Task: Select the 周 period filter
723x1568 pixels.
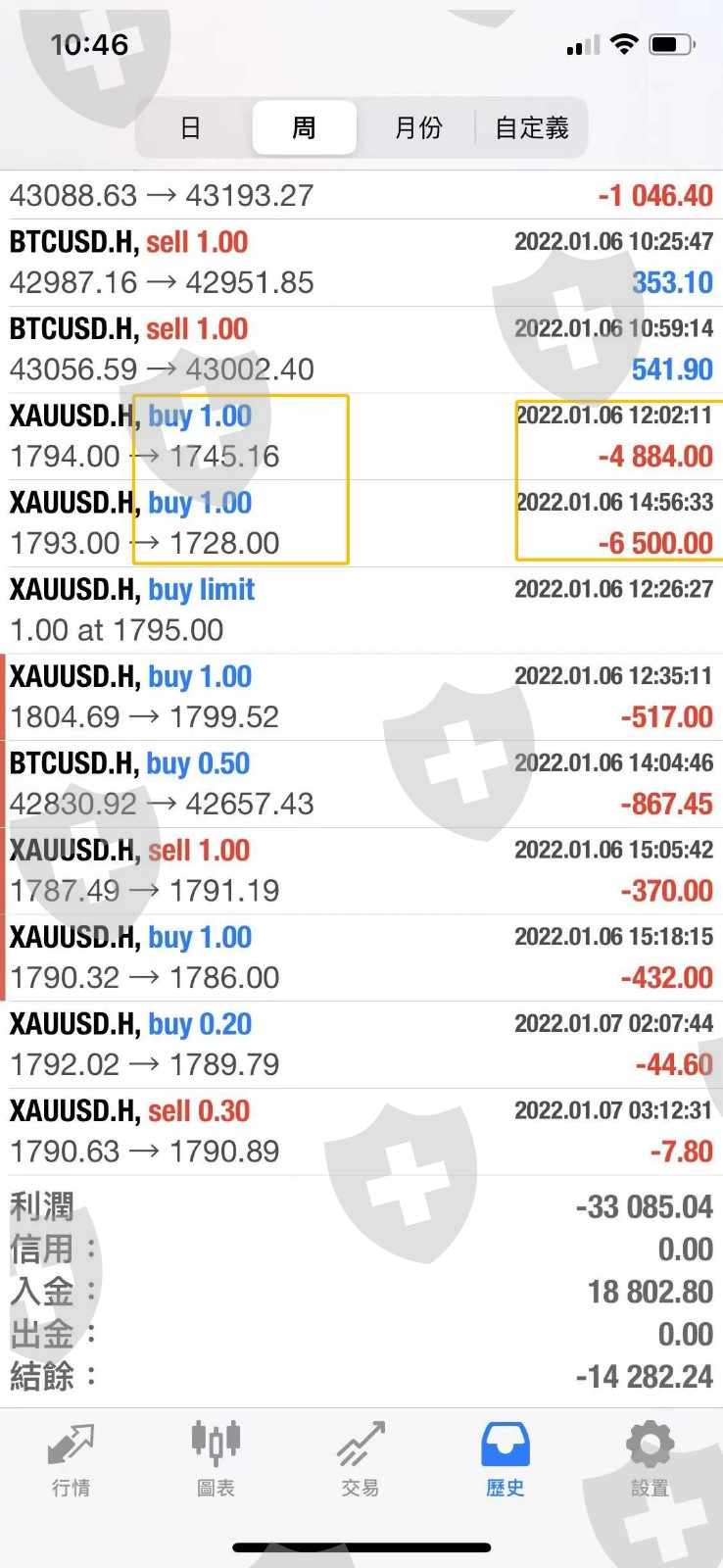Action: click(x=304, y=127)
